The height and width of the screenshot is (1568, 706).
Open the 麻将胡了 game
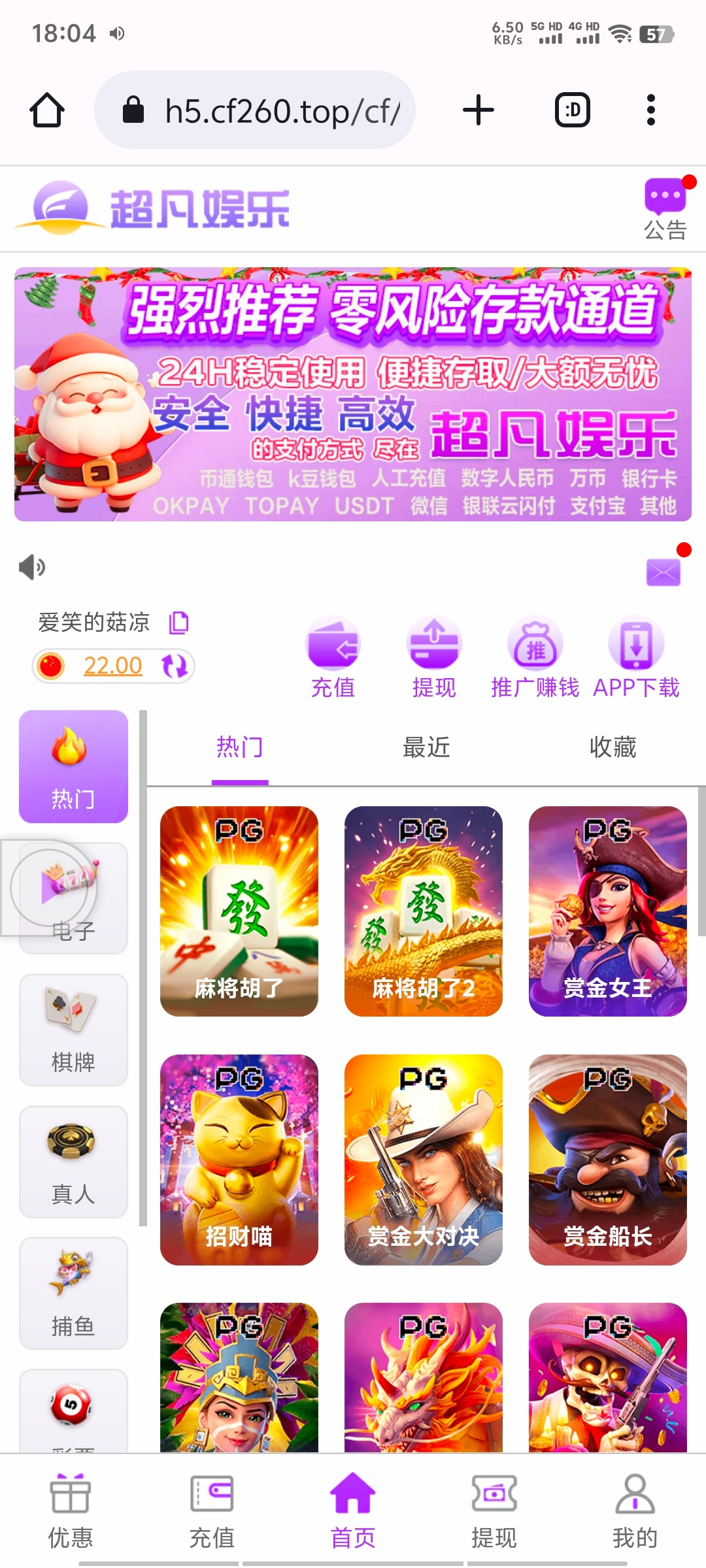point(239,911)
